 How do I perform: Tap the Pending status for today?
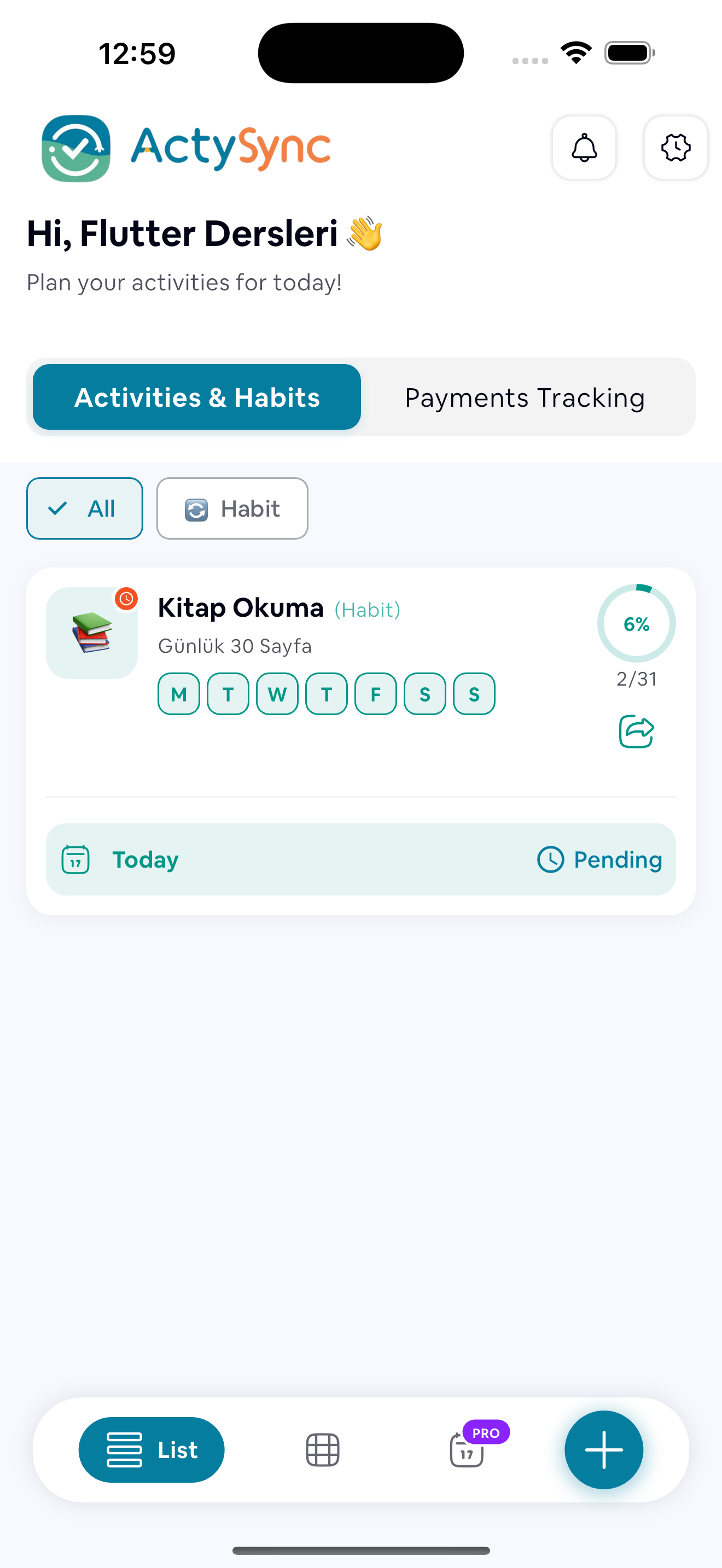pyautogui.click(x=599, y=859)
